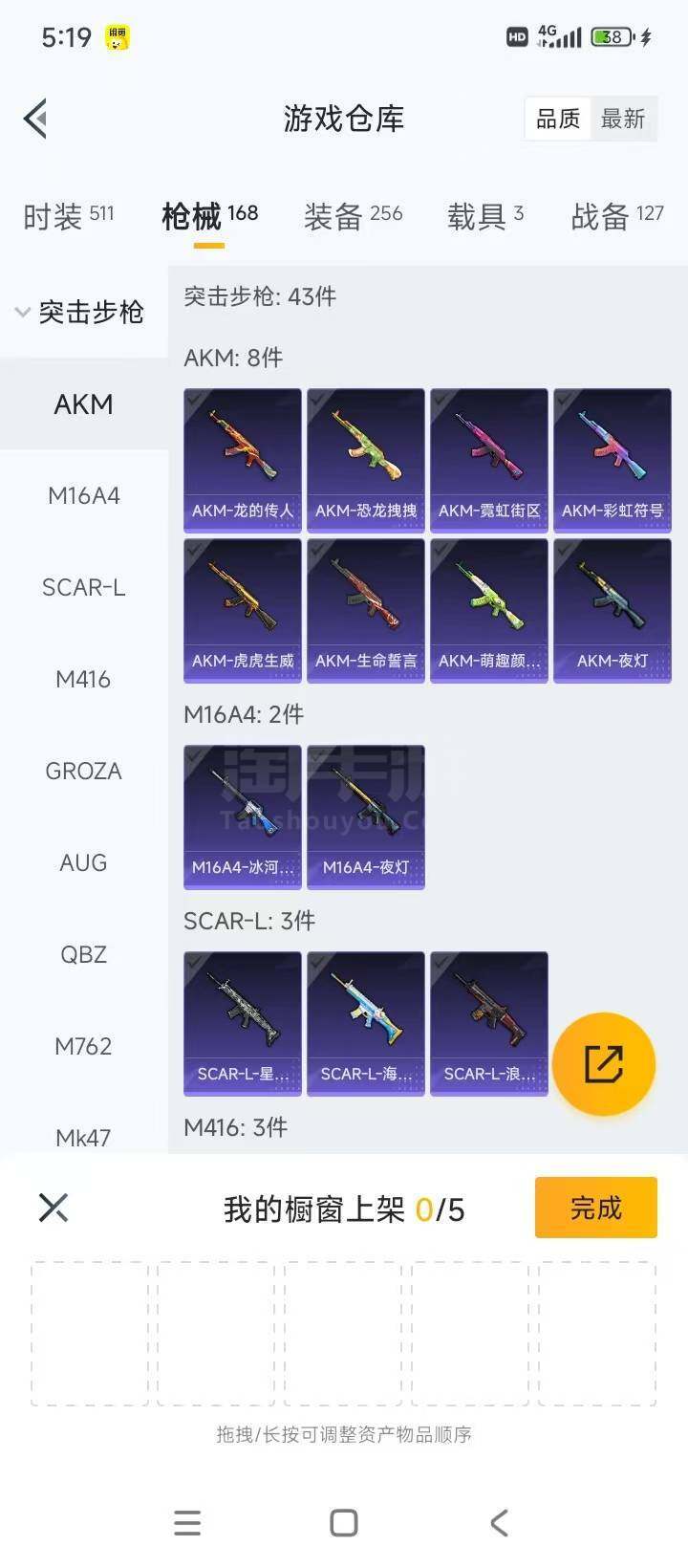Sort by 品质
Viewport: 688px width, 1568px height.
[x=558, y=120]
